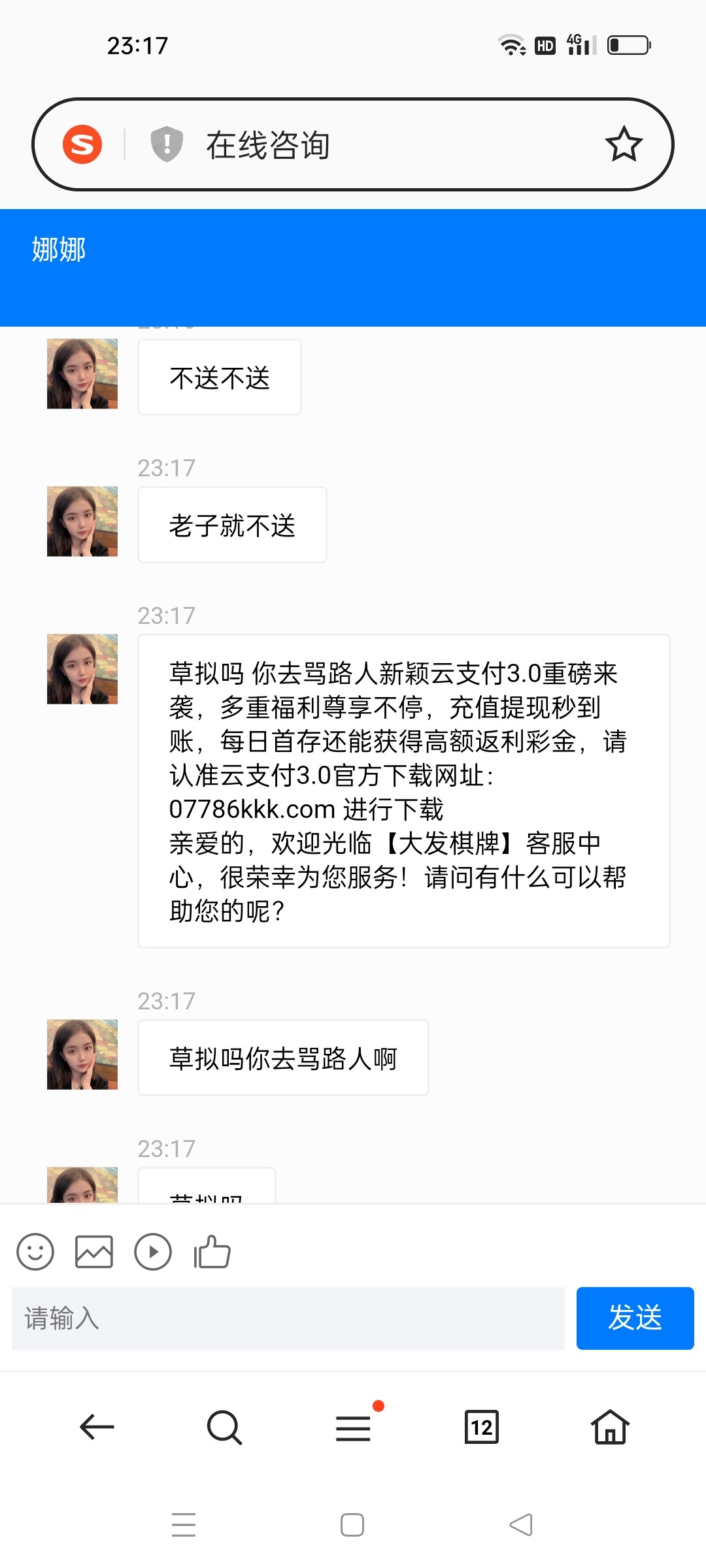
Task: Open the browser menu
Action: (x=353, y=1427)
